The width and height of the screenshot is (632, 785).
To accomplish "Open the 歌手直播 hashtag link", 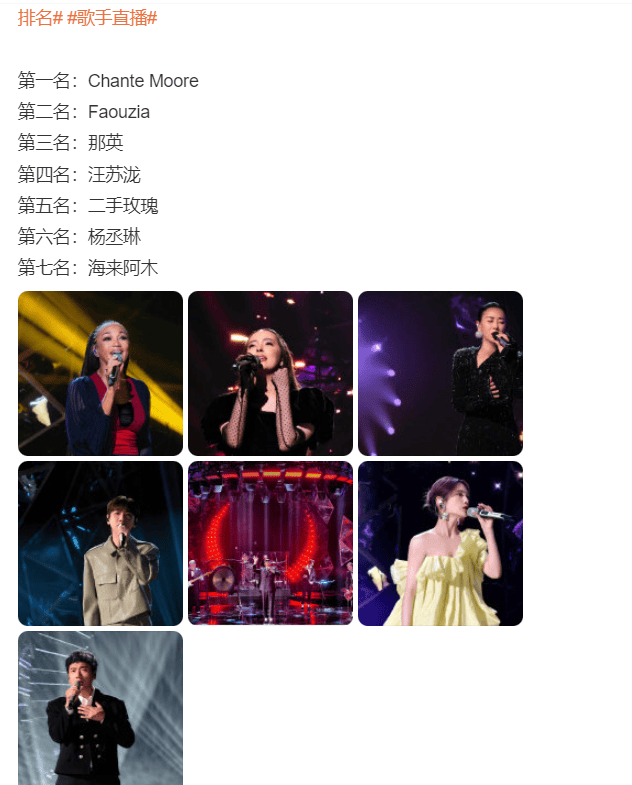I will point(112,18).
